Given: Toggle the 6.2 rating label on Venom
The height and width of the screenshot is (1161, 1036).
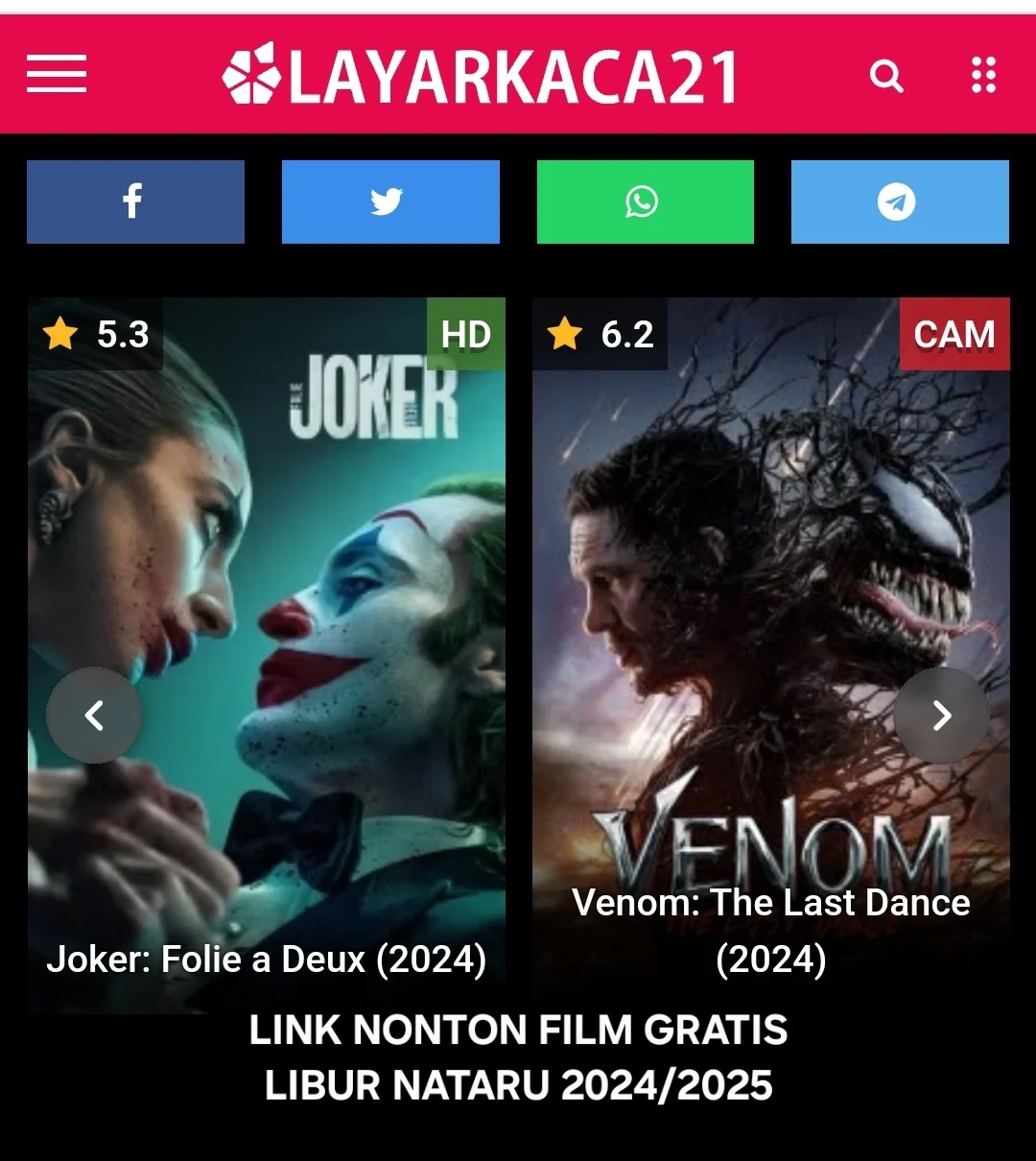Looking at the screenshot, I should (628, 335).
